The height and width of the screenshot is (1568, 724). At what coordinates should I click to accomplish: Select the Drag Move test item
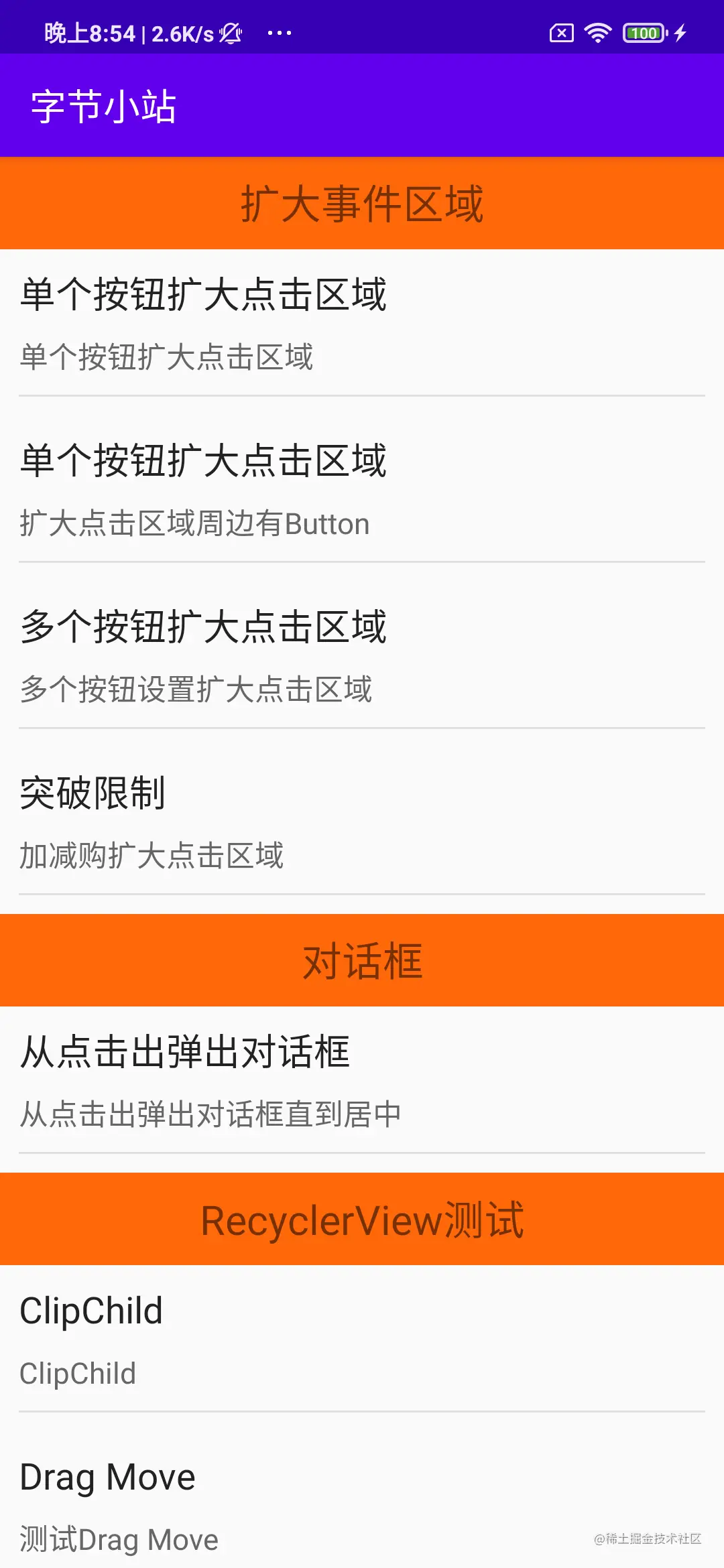coord(362,1501)
